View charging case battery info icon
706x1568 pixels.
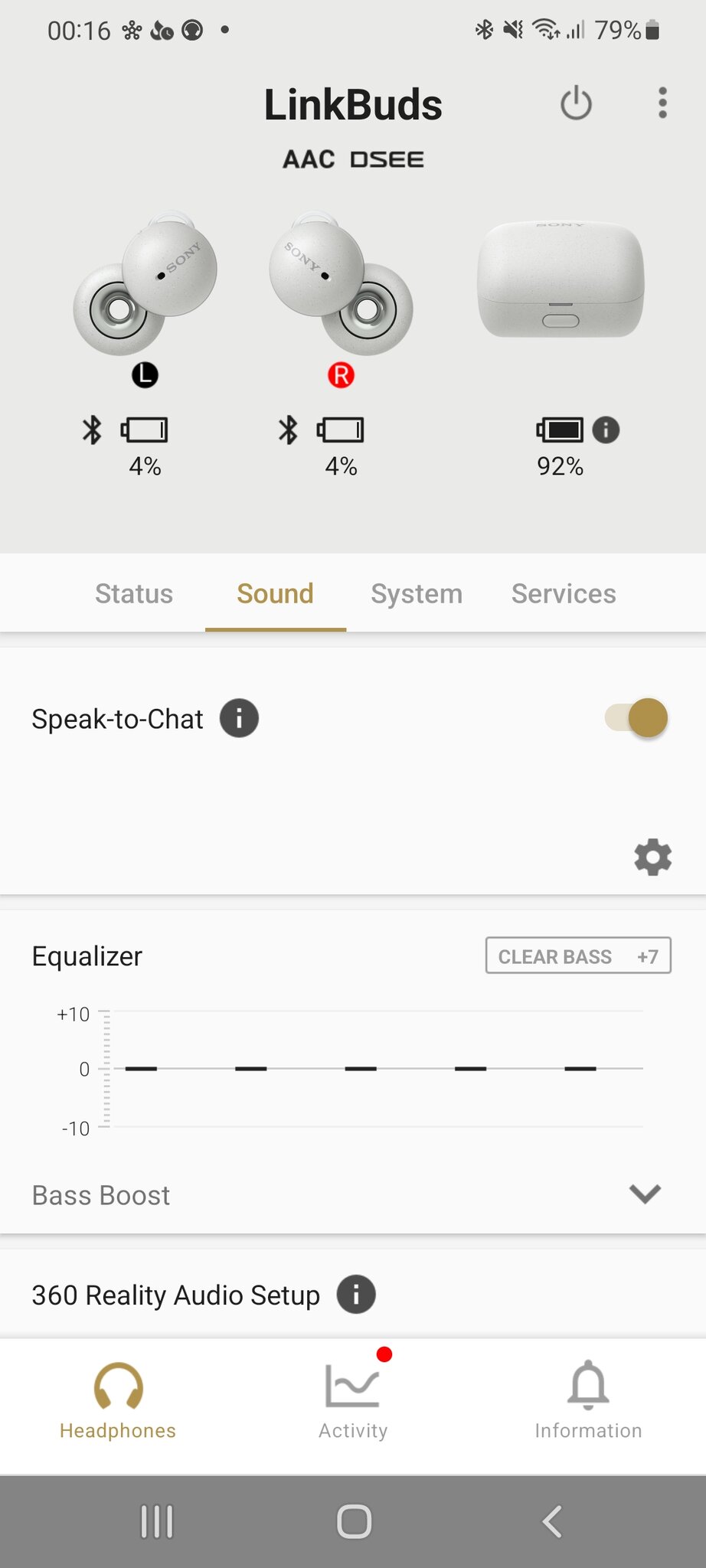(606, 430)
